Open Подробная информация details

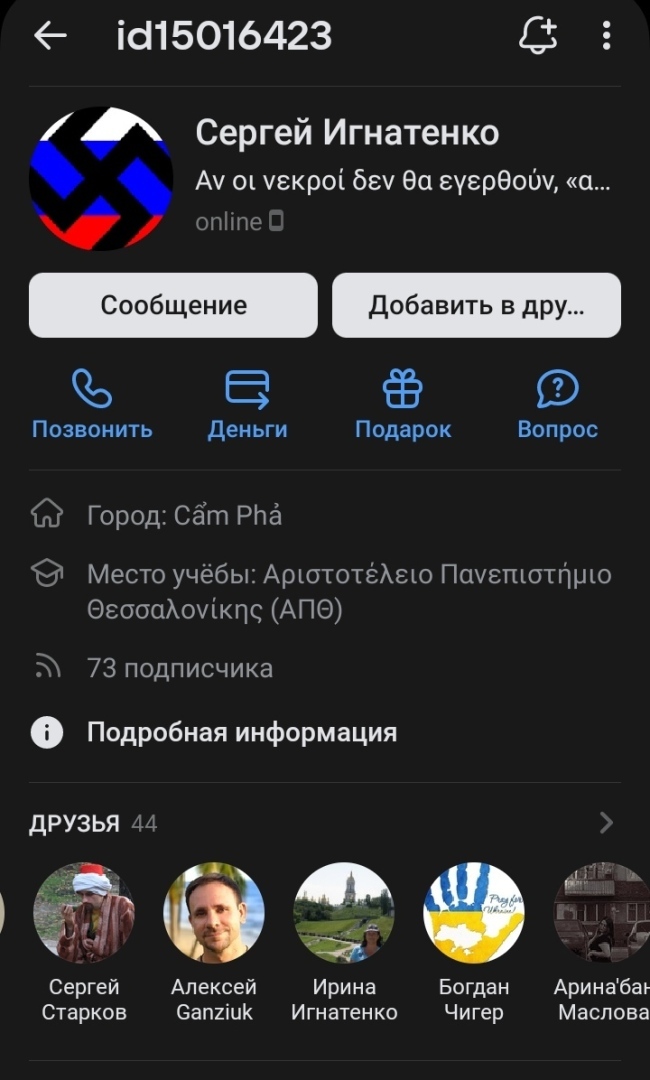[x=241, y=732]
